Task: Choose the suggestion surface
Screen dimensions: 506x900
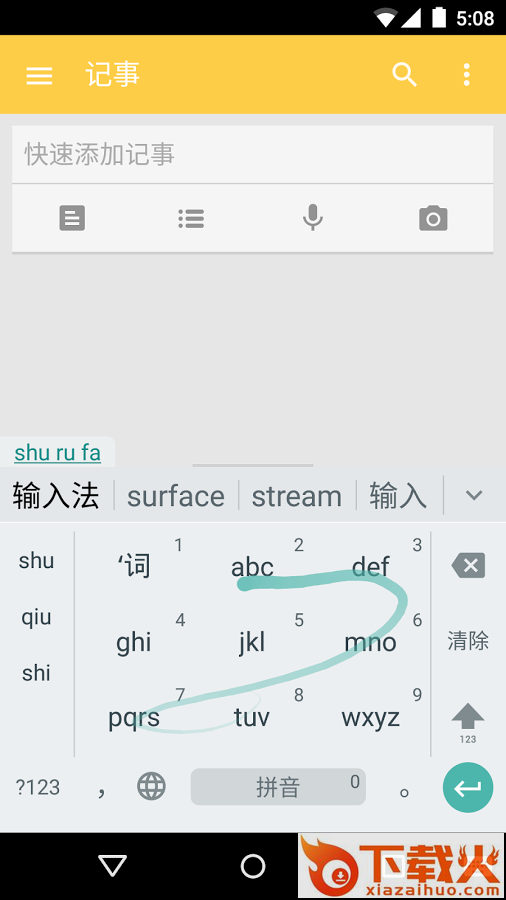Action: (x=176, y=496)
